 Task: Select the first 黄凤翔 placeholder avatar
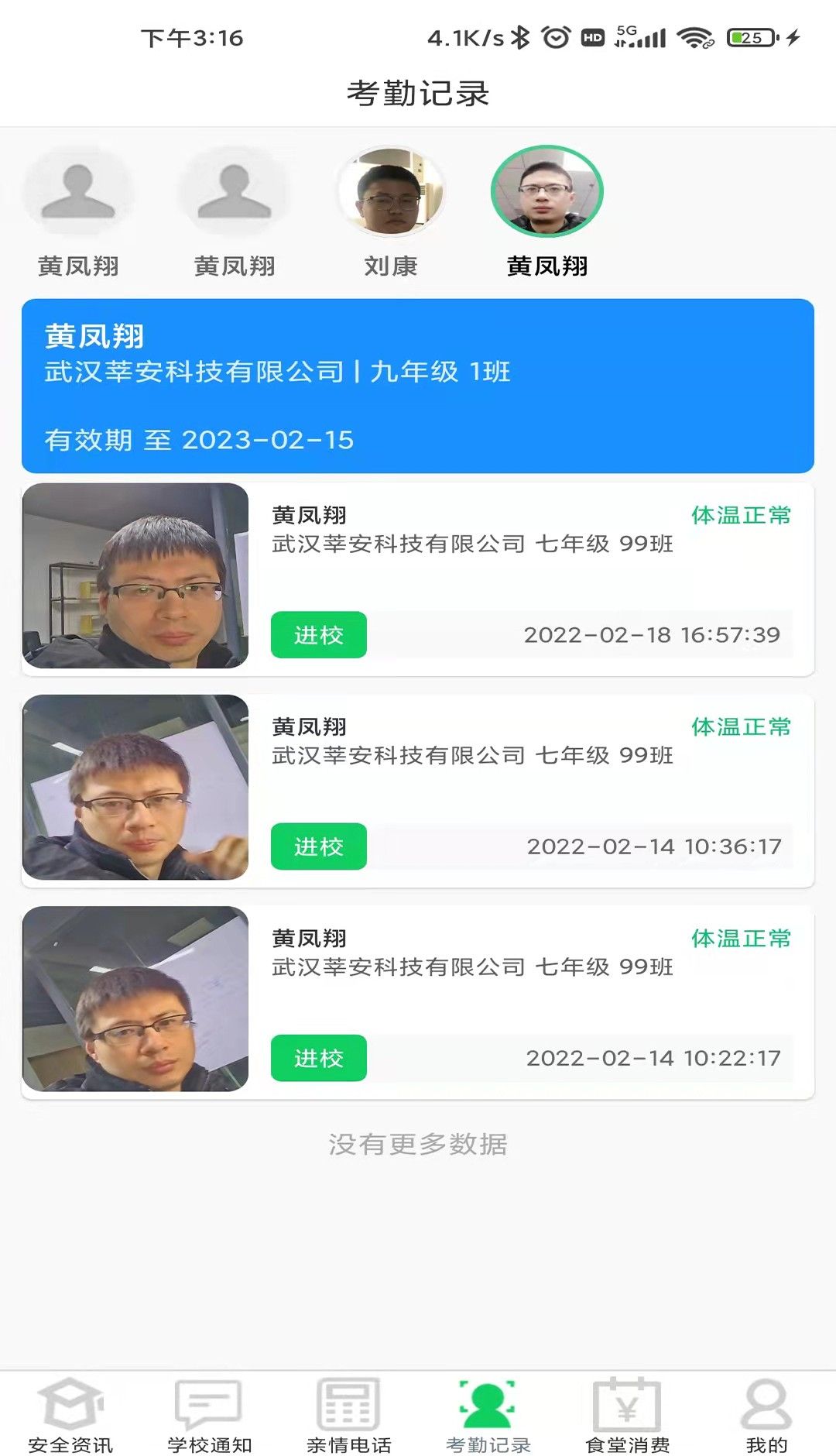[x=78, y=191]
